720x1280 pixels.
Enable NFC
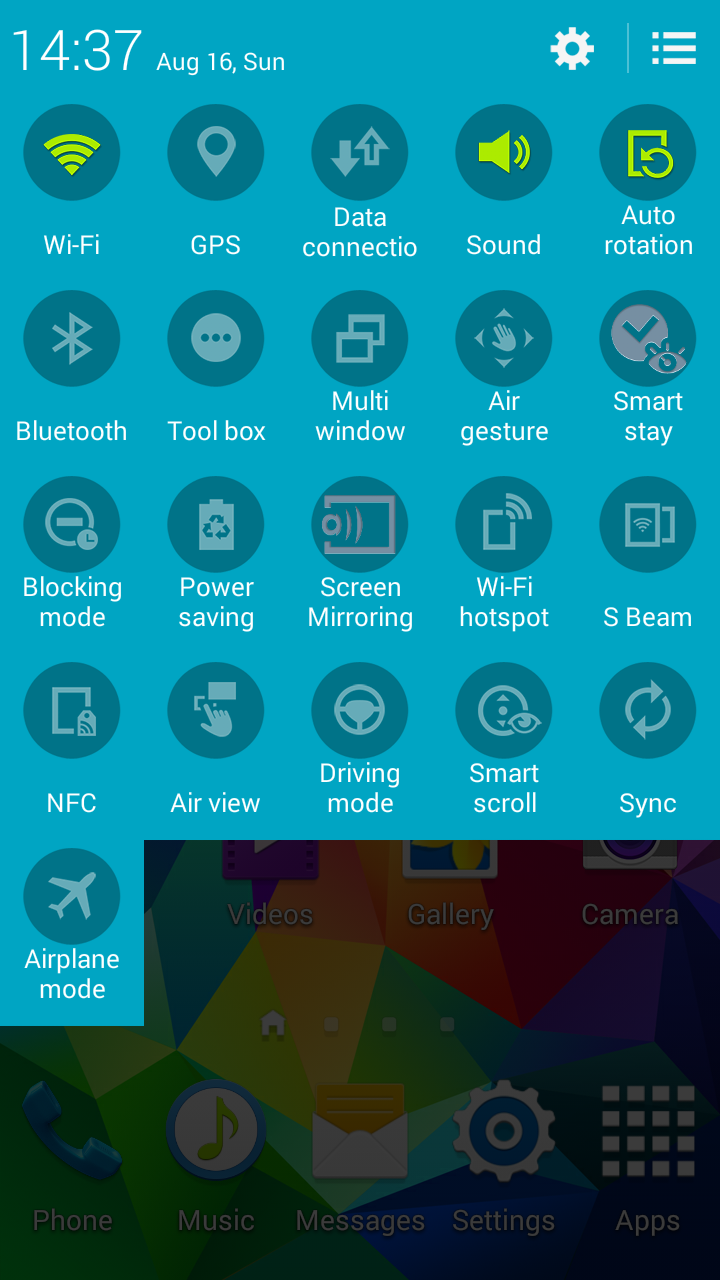[x=72, y=711]
